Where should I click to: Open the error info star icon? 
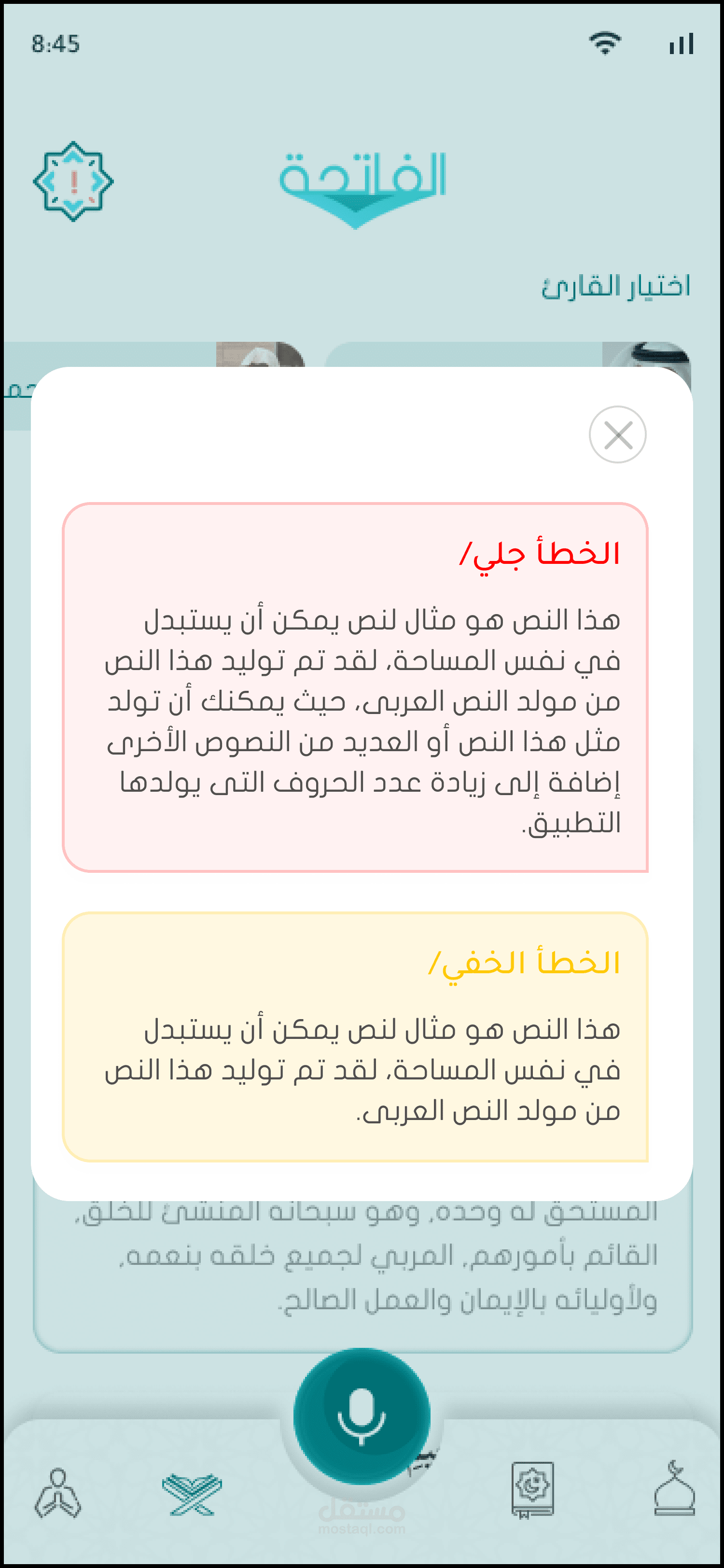pyautogui.click(x=73, y=182)
